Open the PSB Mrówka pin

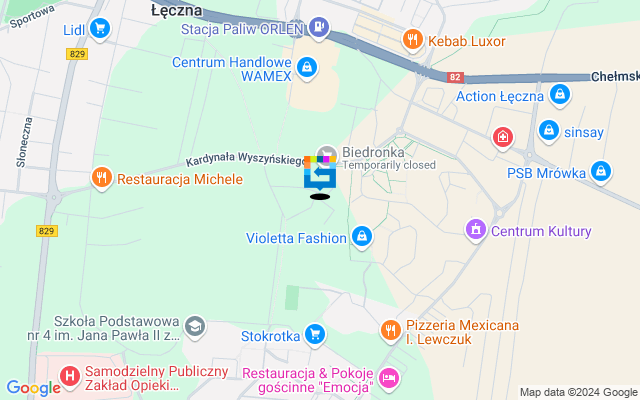coord(601,172)
